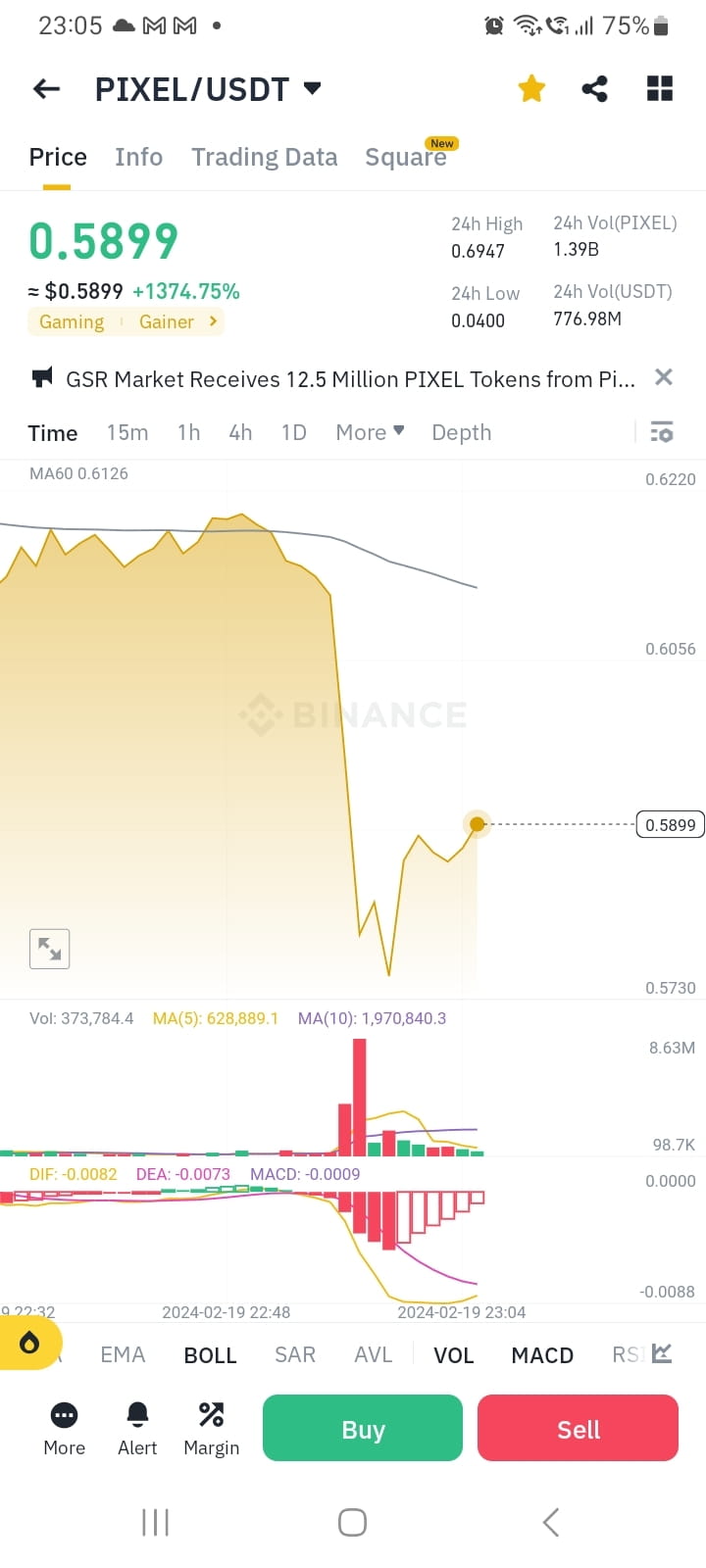
Task: Navigate back using the arrow icon
Action: (45, 88)
